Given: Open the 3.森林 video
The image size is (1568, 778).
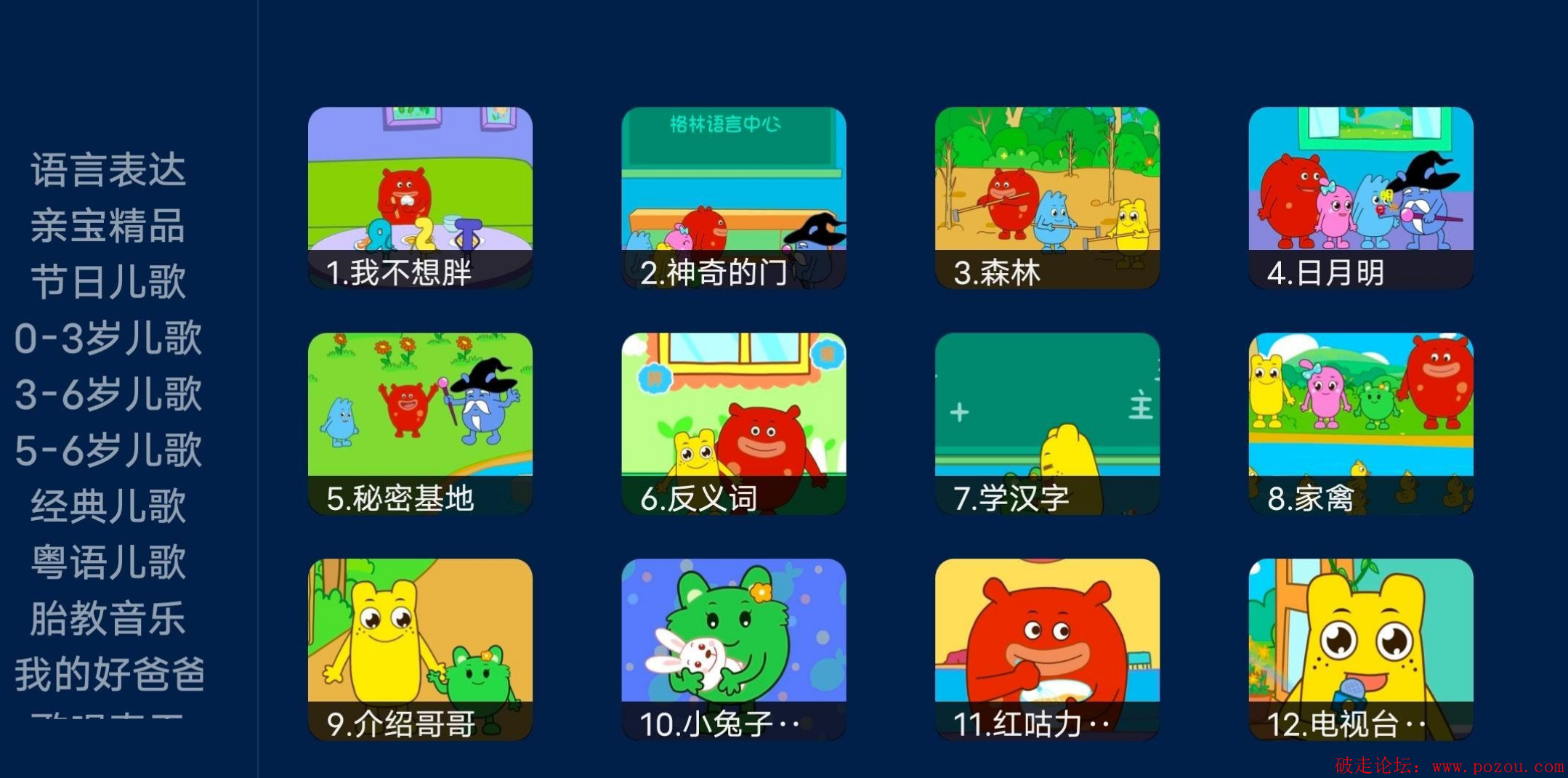Looking at the screenshot, I should [1047, 198].
